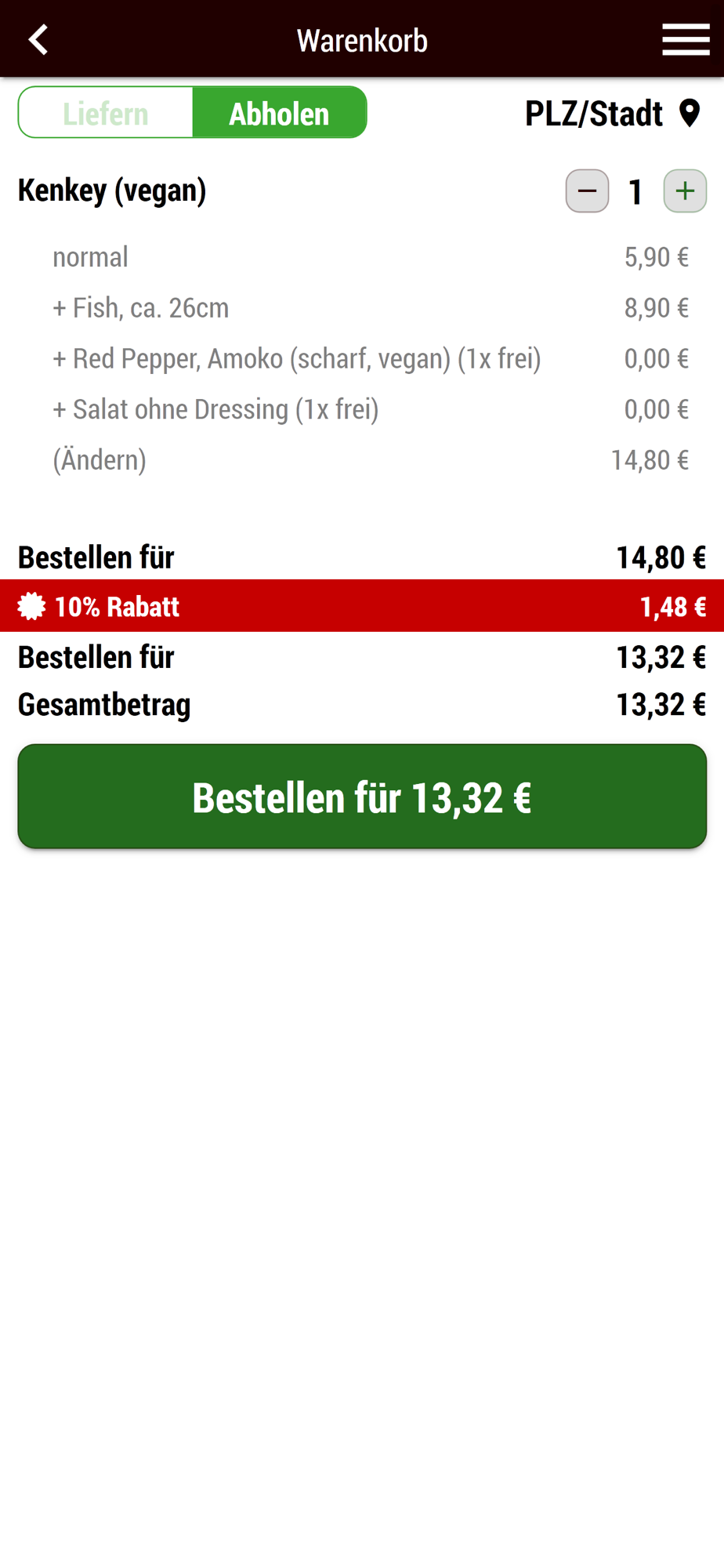Go back from the Warenkorb screen
724x1568 pixels.
[38, 39]
